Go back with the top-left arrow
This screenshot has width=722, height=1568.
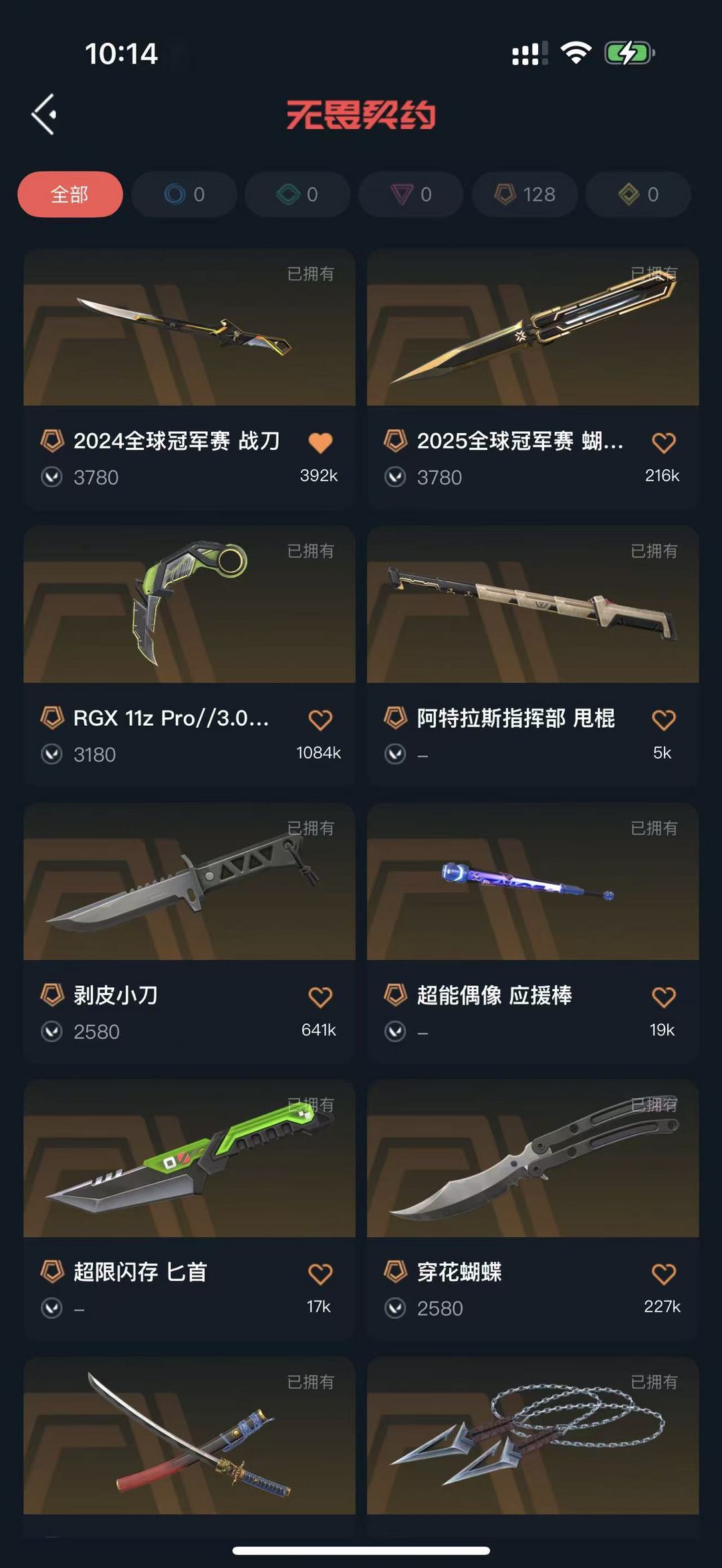pos(44,114)
